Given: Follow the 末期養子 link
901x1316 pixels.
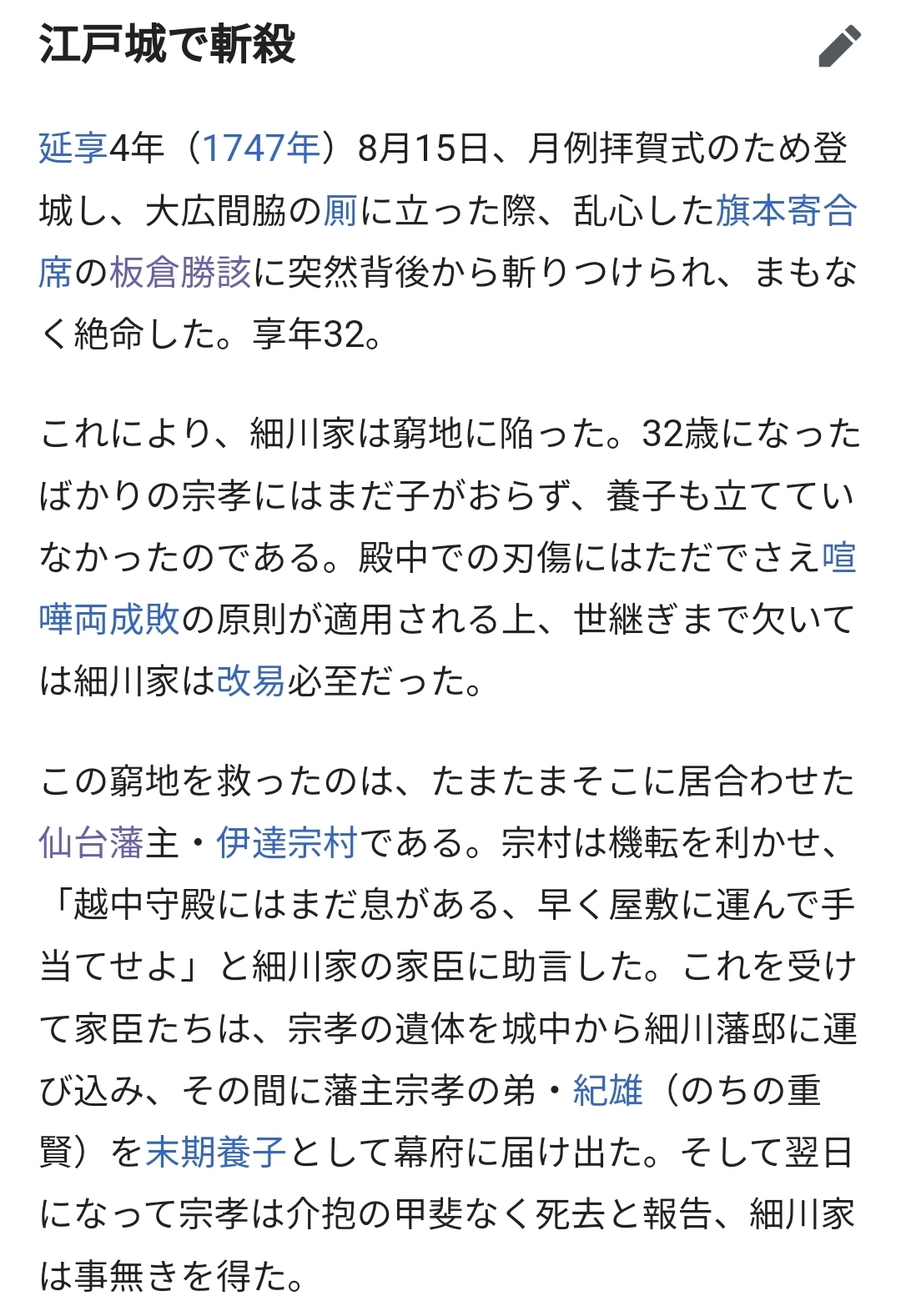Looking at the screenshot, I should 215,1153.
